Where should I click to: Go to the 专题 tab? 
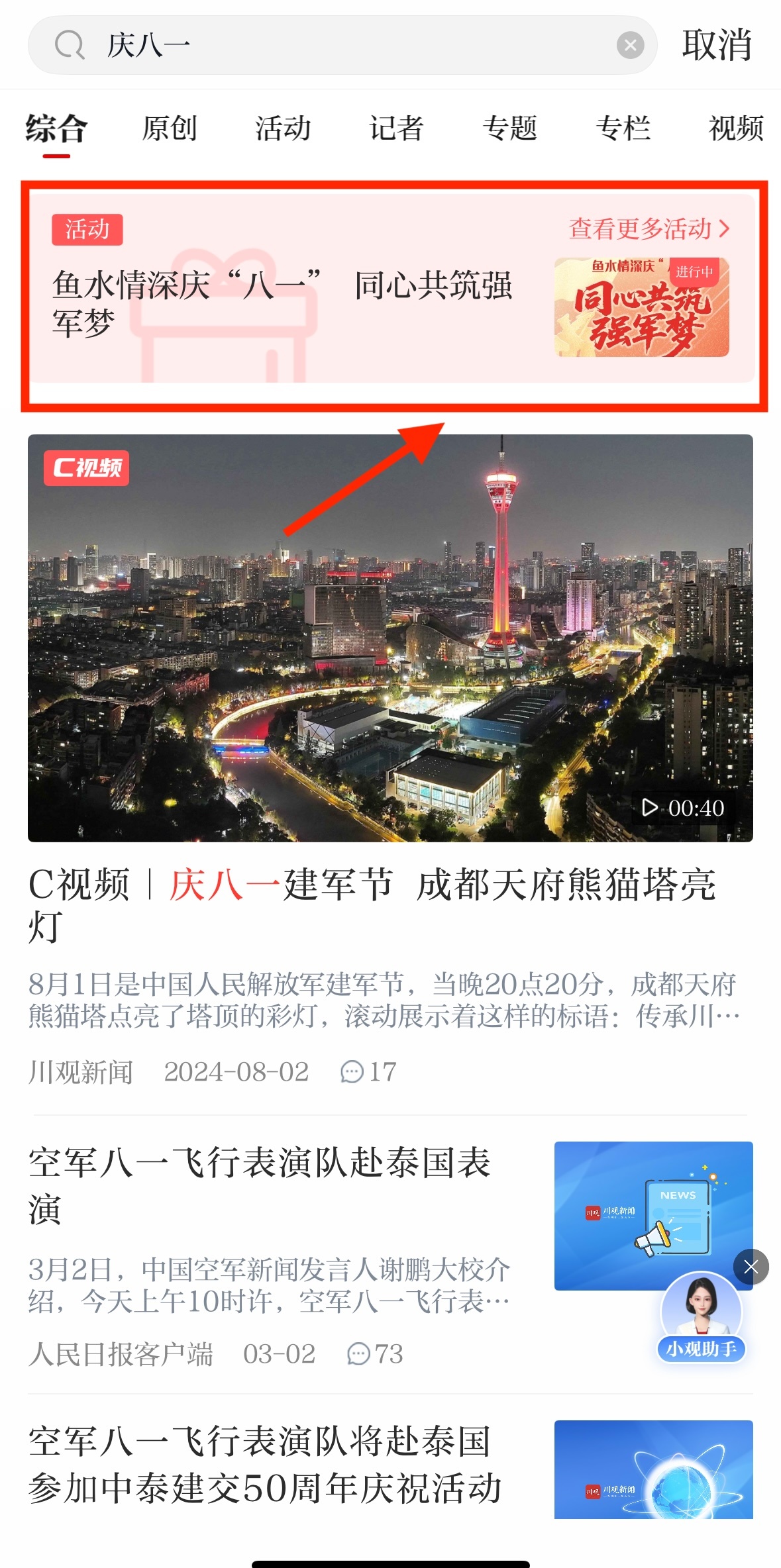(x=509, y=128)
